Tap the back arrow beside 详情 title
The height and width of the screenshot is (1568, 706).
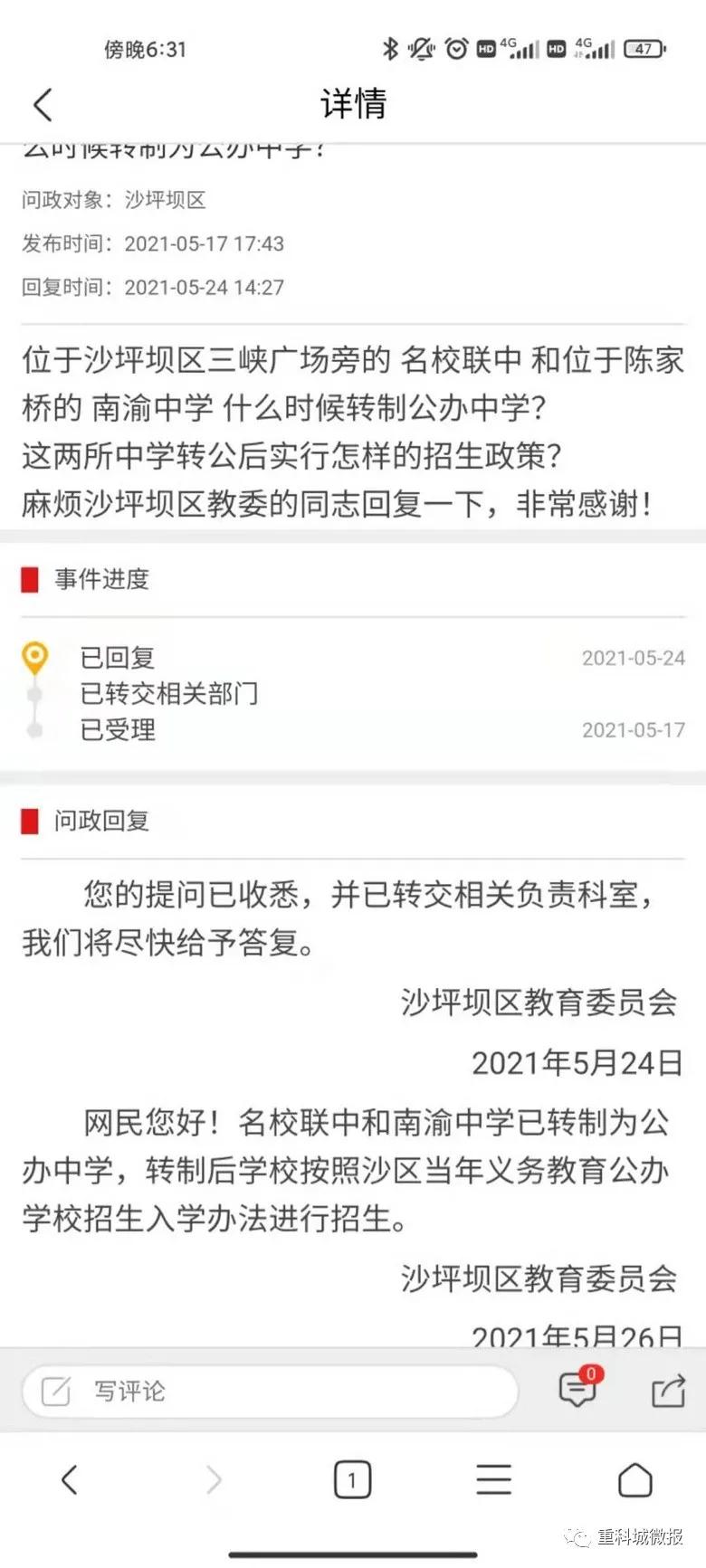coord(42,104)
